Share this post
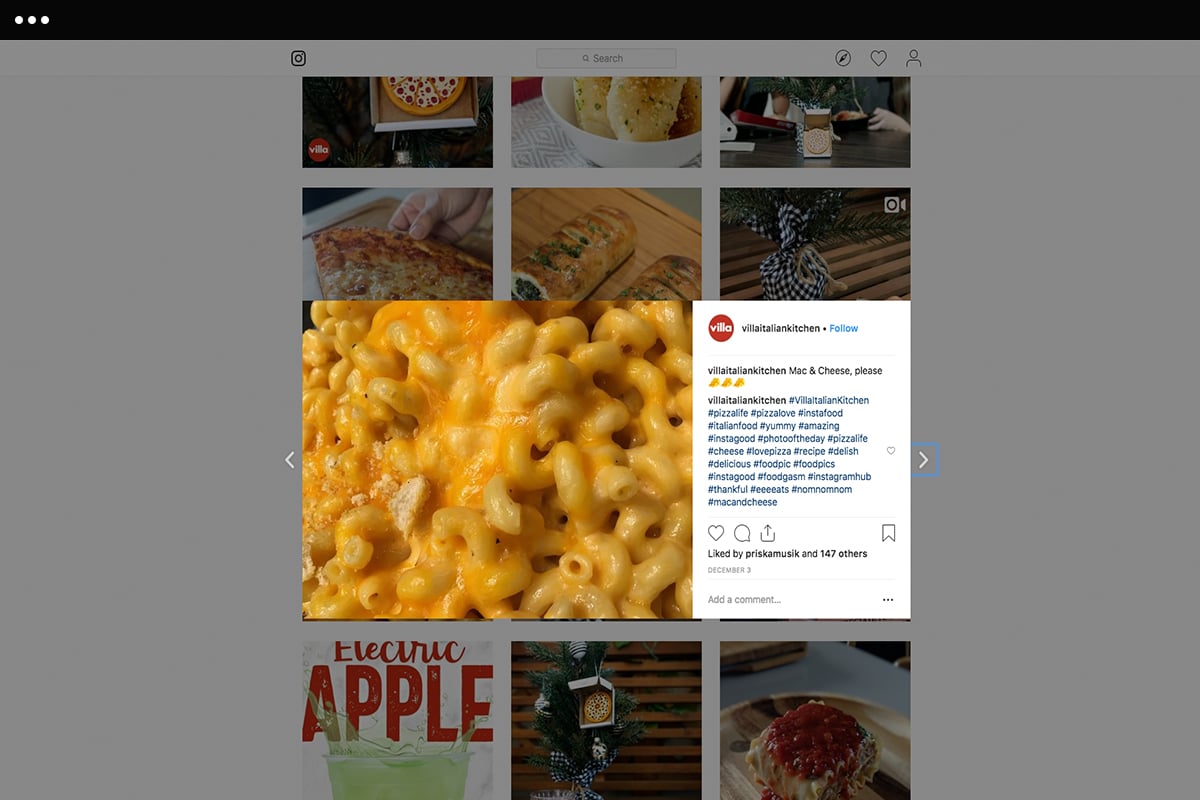 coord(768,533)
